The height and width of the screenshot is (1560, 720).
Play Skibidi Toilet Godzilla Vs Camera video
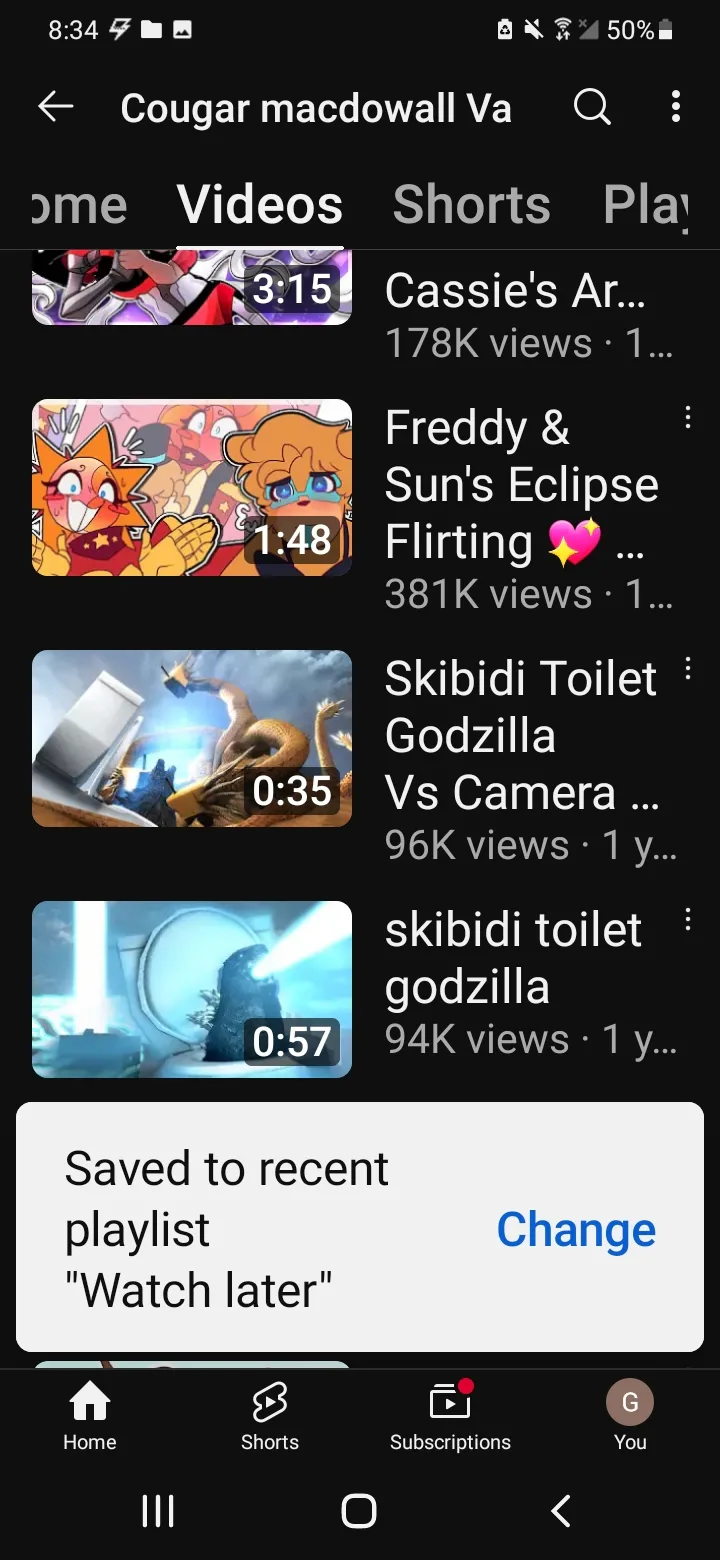[192, 739]
